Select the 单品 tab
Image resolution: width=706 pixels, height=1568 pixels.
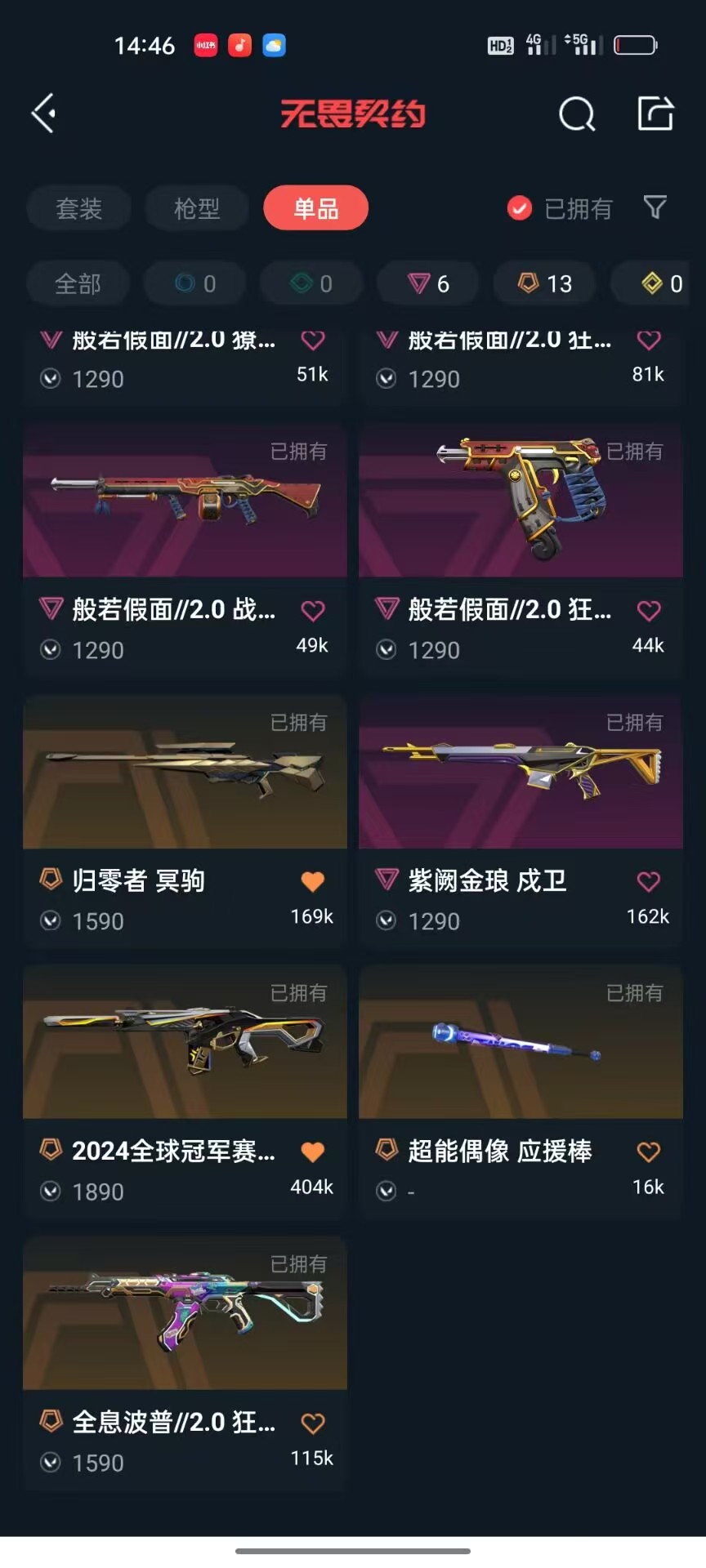(315, 208)
